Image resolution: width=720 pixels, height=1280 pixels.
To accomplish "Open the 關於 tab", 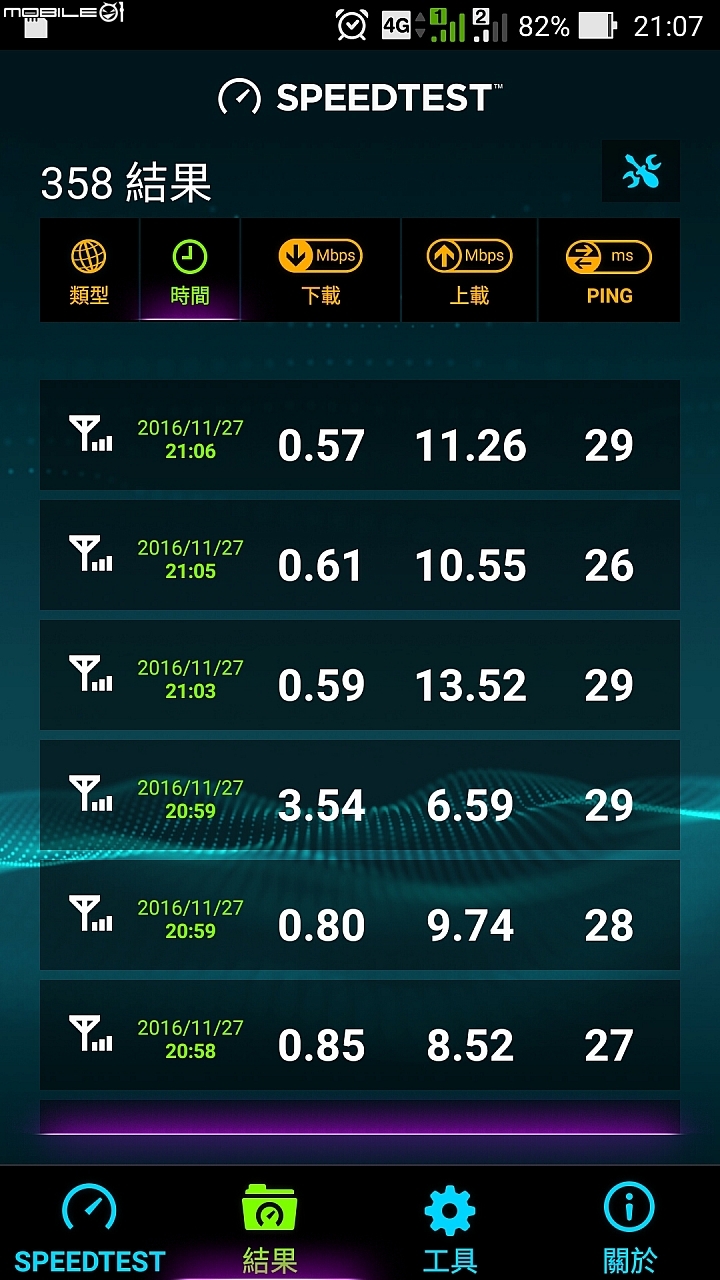I will point(630,1227).
